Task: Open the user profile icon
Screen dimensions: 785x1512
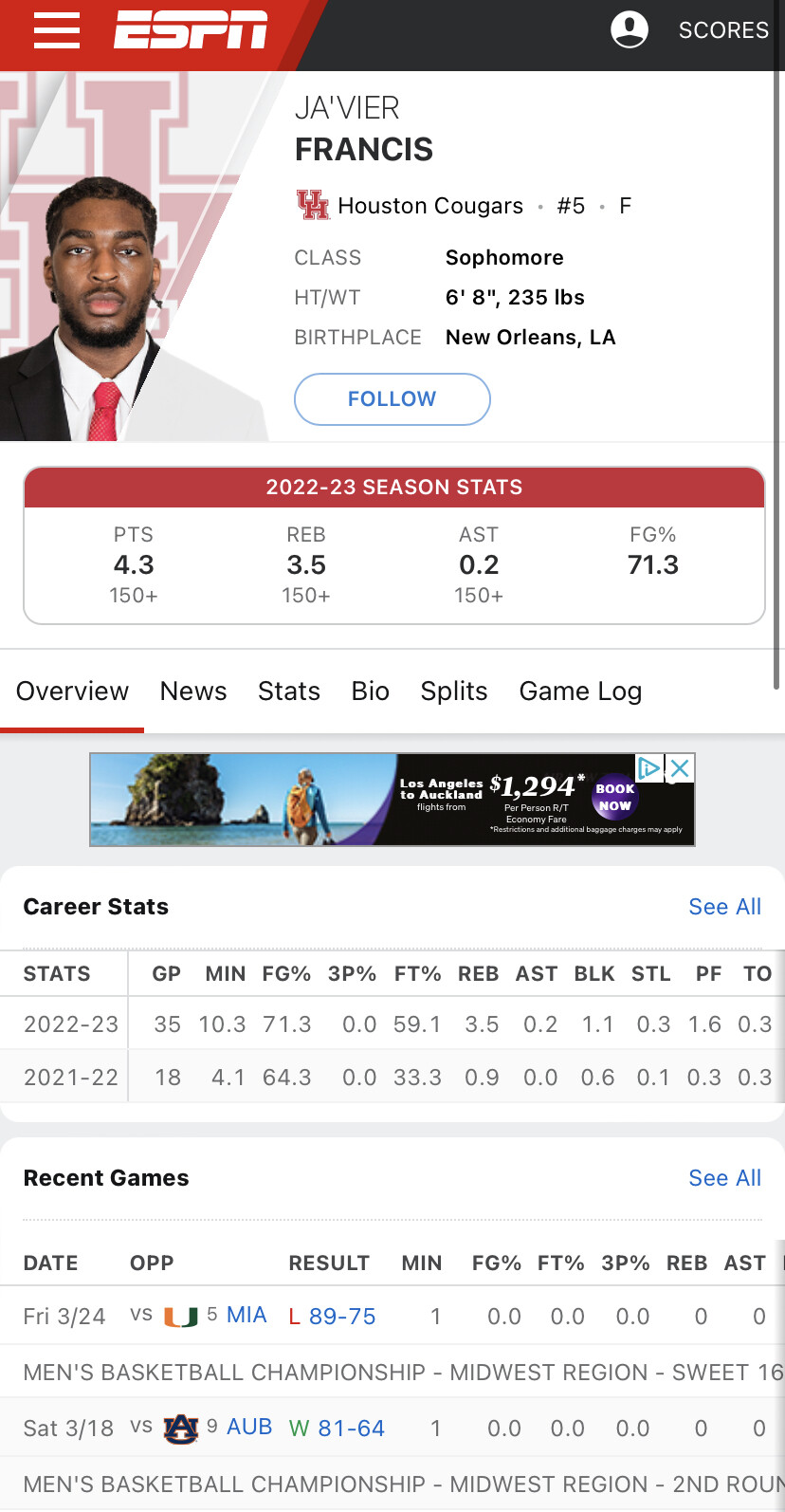Action: pyautogui.click(x=630, y=29)
